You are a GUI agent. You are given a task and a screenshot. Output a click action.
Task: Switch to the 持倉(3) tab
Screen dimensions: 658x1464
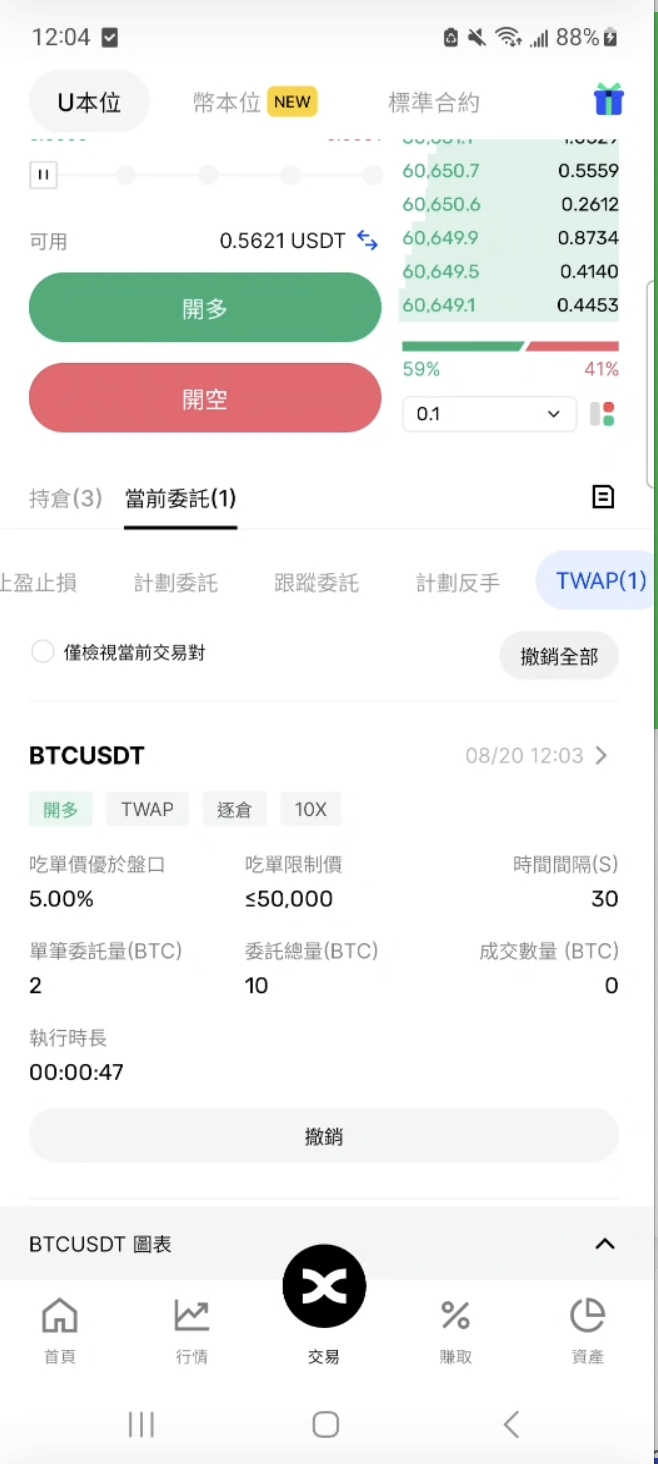click(x=66, y=498)
